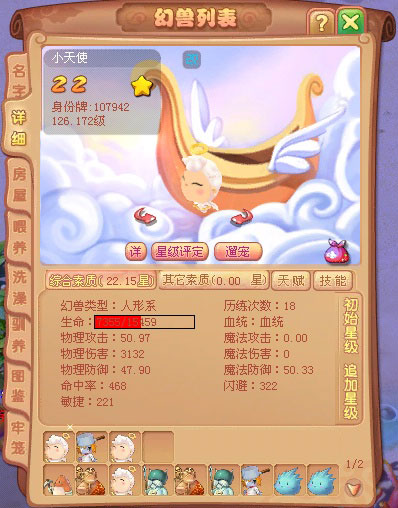Open the purple pouch icon

[337, 252]
